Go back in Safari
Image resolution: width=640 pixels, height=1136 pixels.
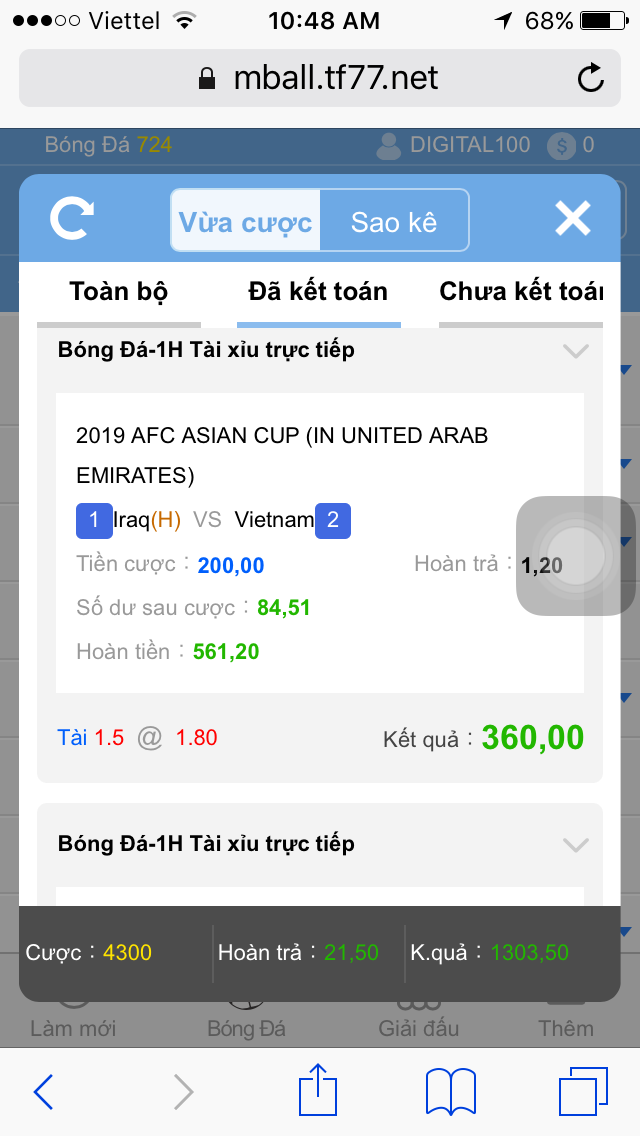click(x=43, y=1091)
